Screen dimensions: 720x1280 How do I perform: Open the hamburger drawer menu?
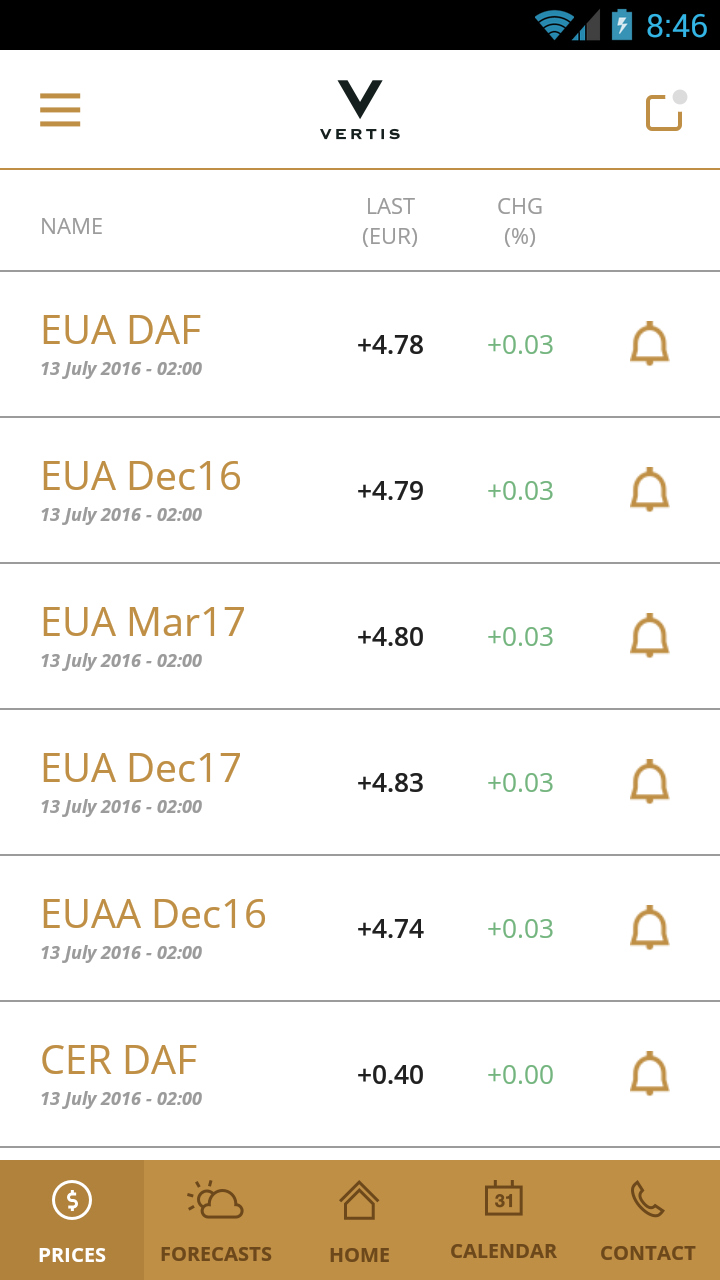coord(60,110)
